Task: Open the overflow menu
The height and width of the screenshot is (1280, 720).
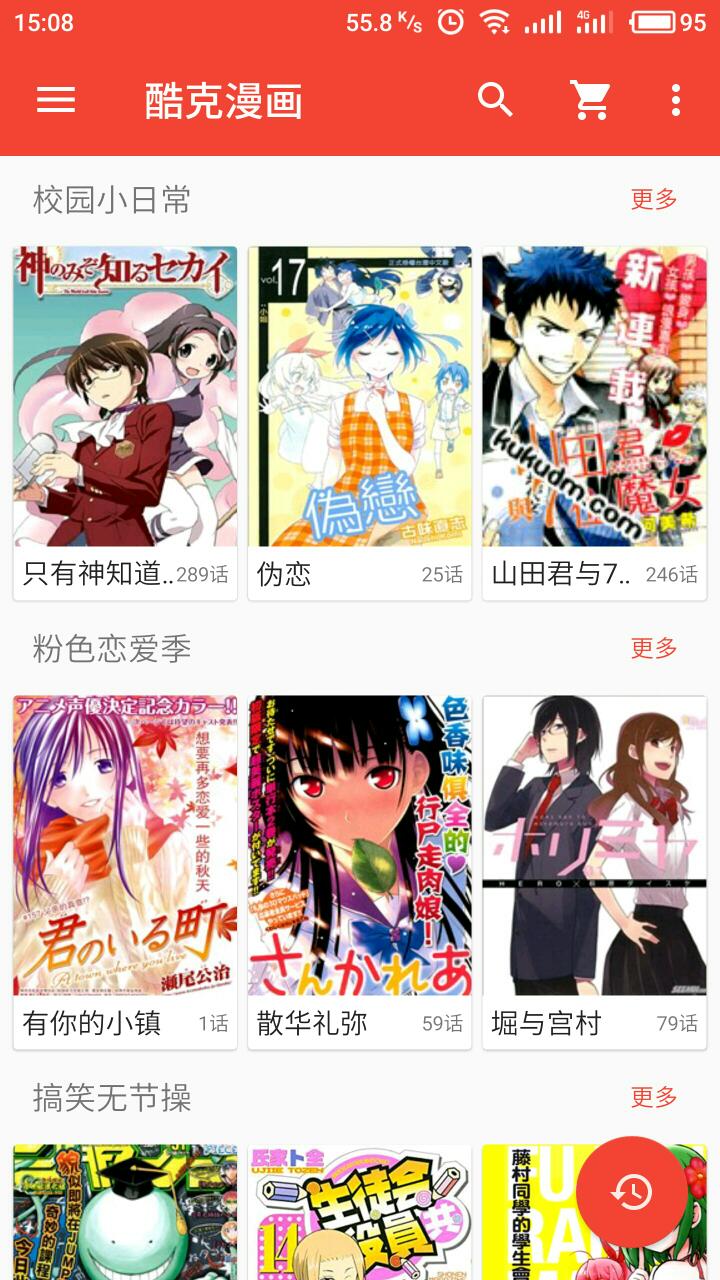Action: click(676, 100)
